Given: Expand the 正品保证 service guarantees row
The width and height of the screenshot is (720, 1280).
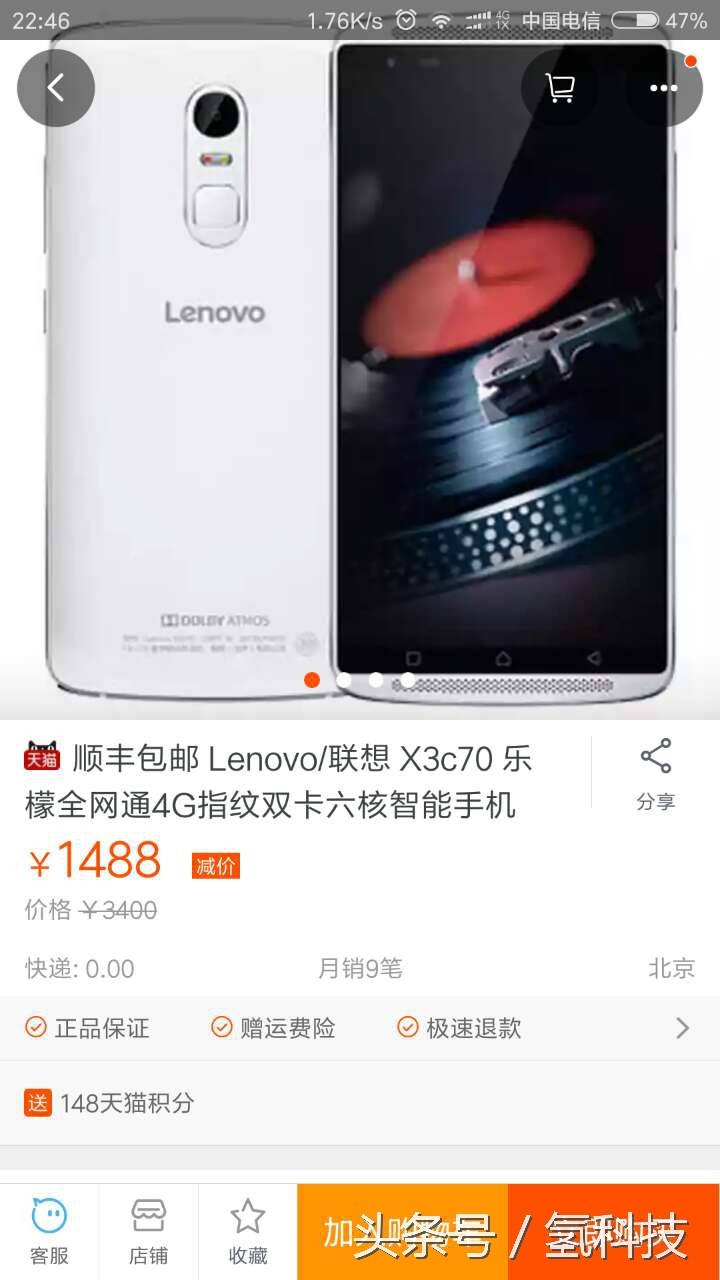Looking at the screenshot, I should (682, 1028).
